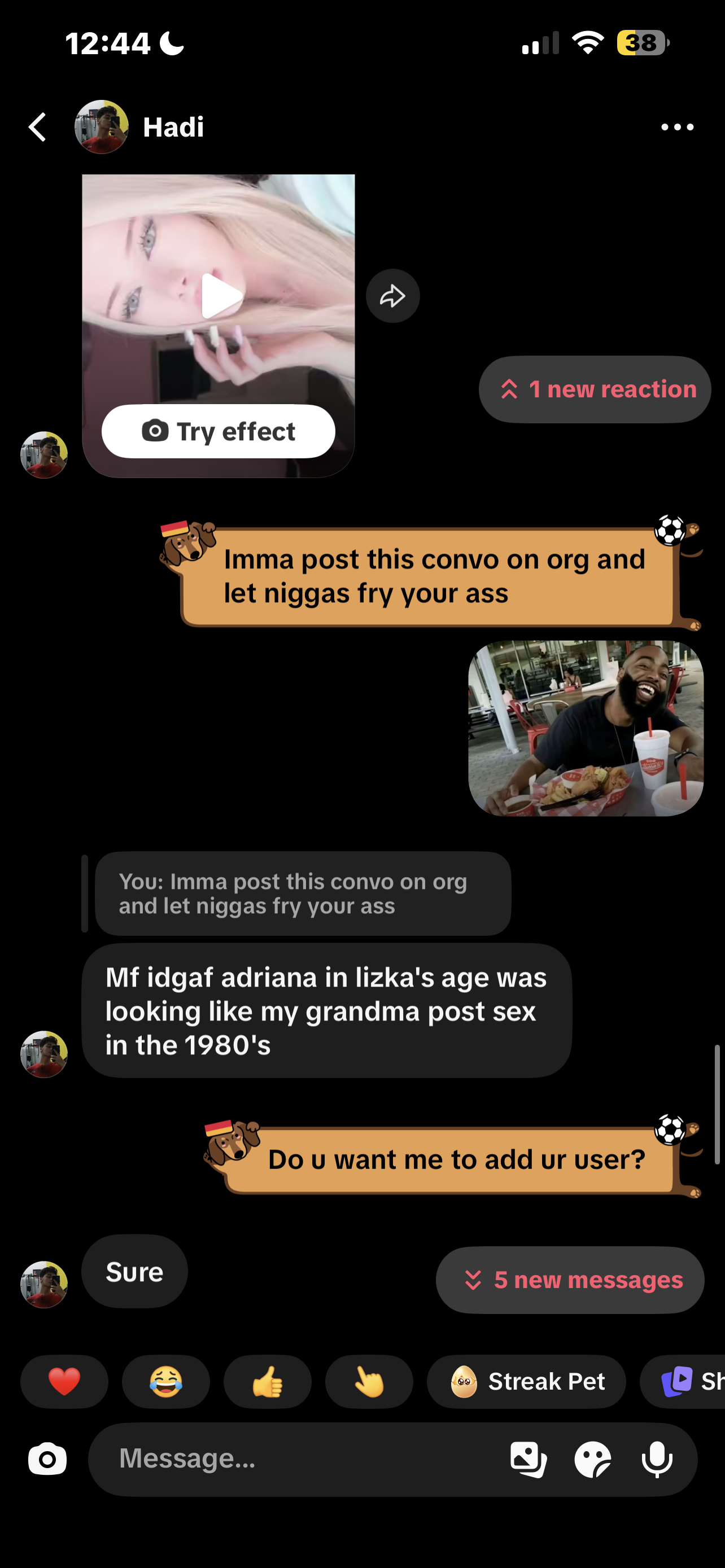Open the Streak Pet chip
This screenshot has width=725, height=1568.
click(527, 1381)
